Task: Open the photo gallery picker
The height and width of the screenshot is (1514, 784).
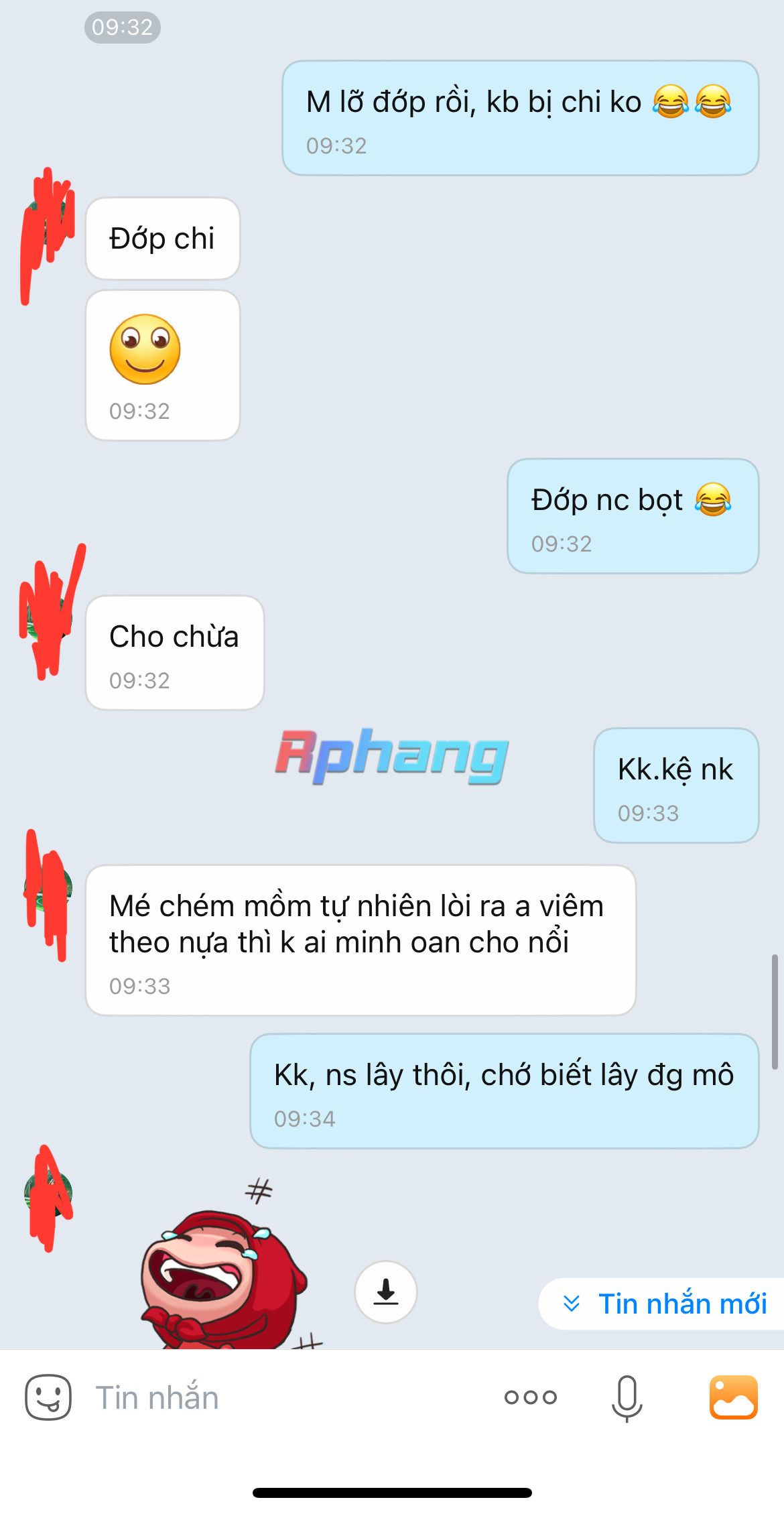Action: point(734,1397)
